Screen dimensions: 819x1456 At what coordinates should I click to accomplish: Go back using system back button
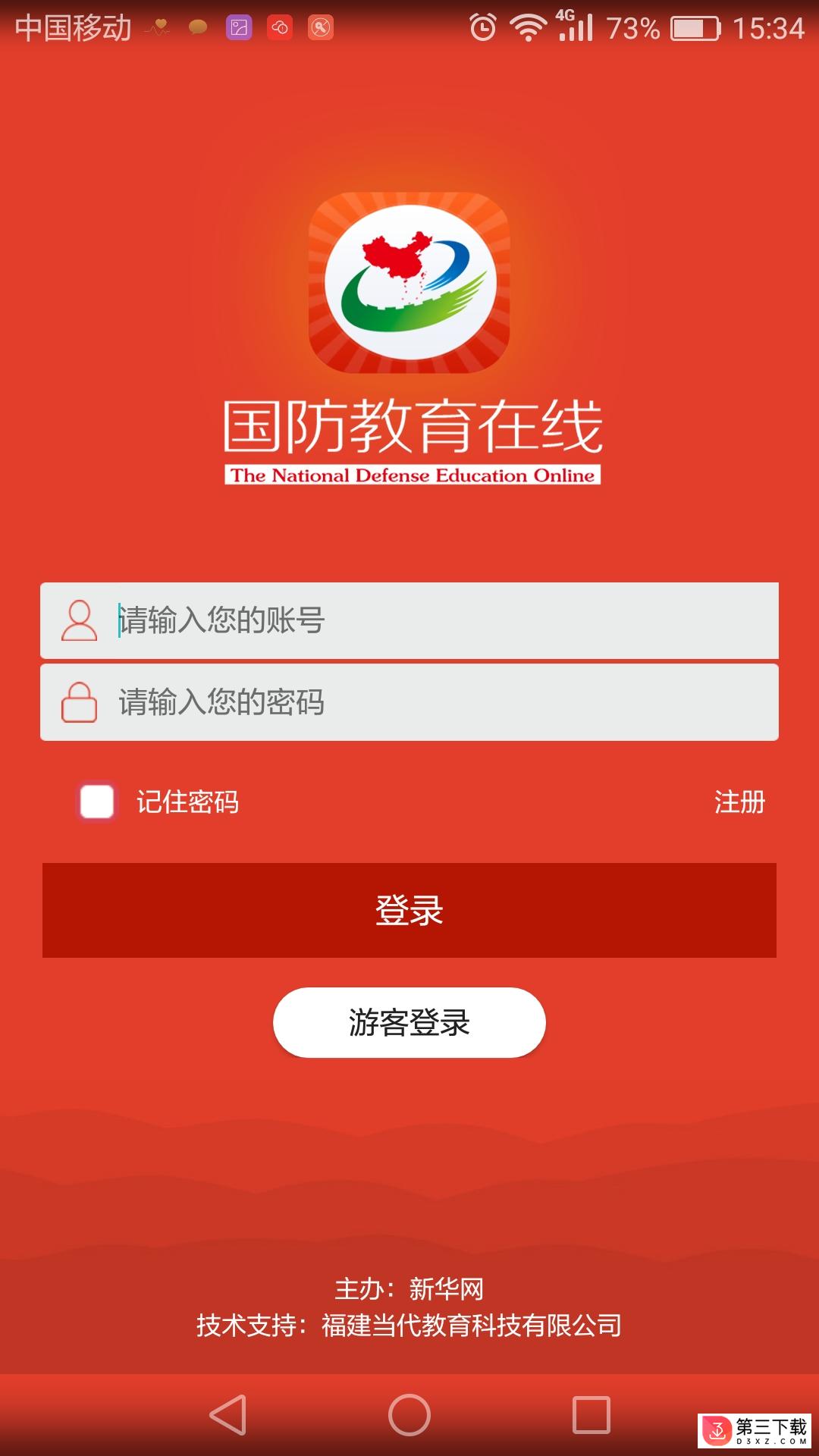[x=228, y=1415]
